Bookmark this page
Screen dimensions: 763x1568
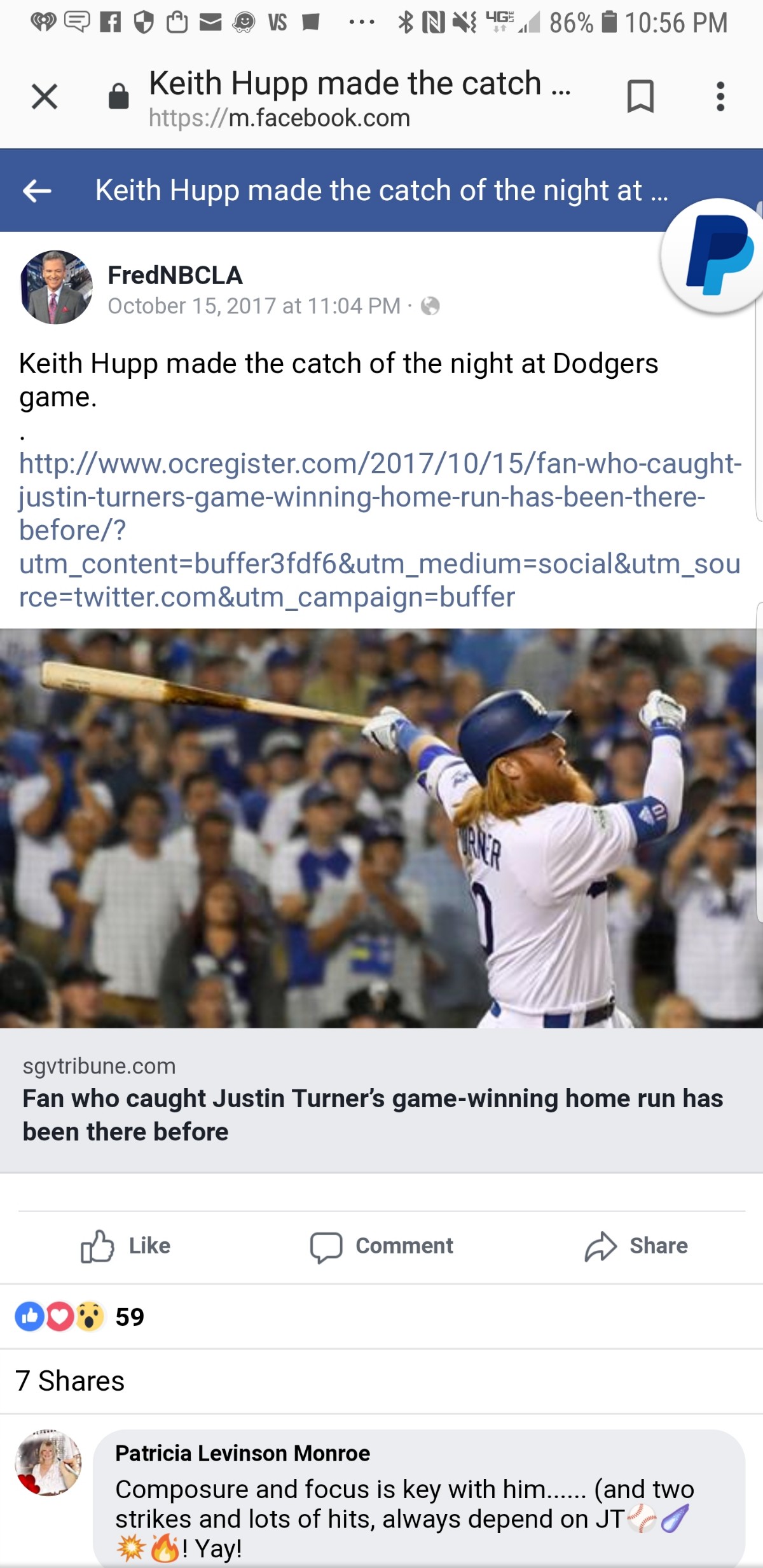(640, 97)
